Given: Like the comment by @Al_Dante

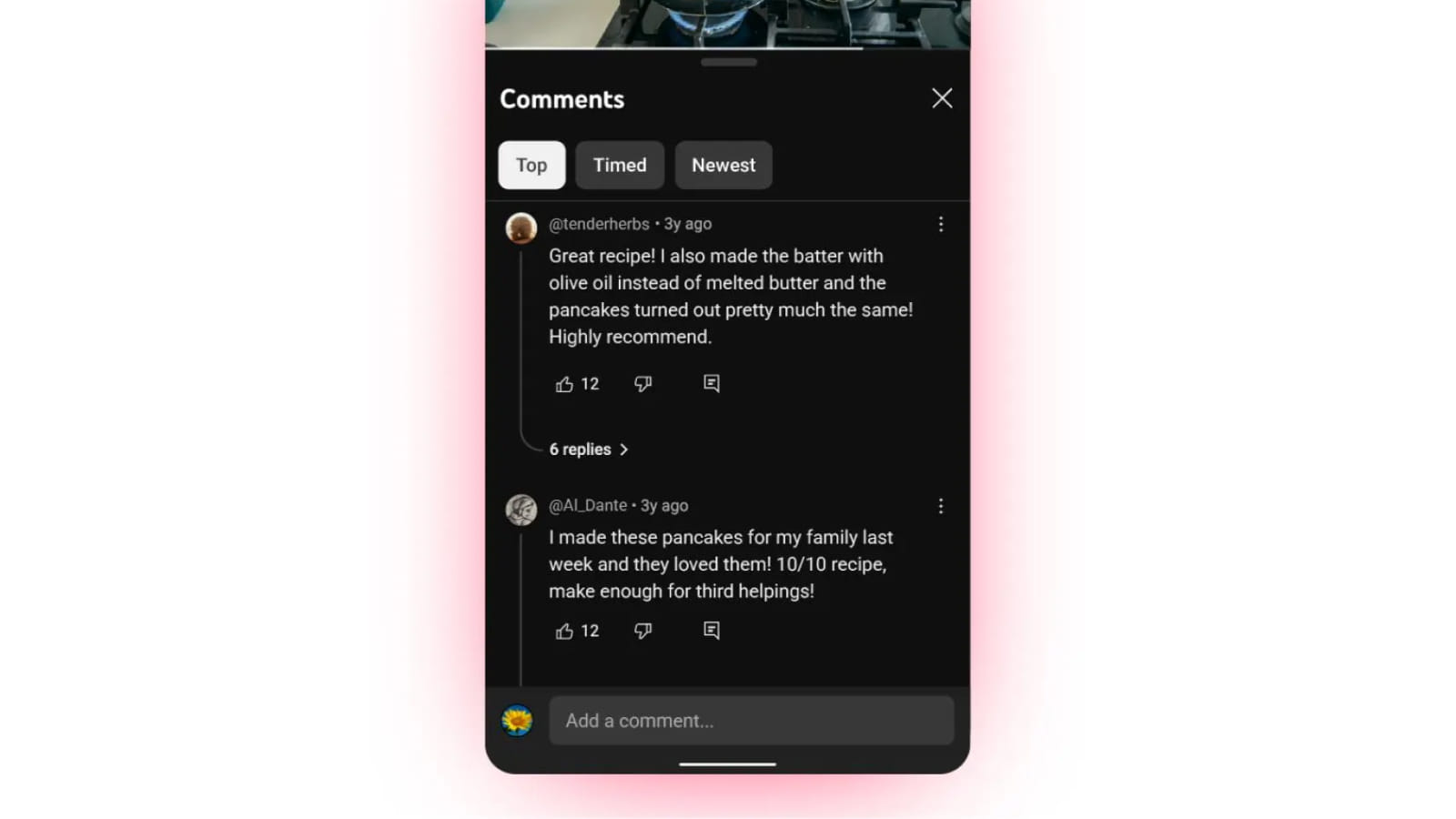Looking at the screenshot, I should pyautogui.click(x=564, y=631).
